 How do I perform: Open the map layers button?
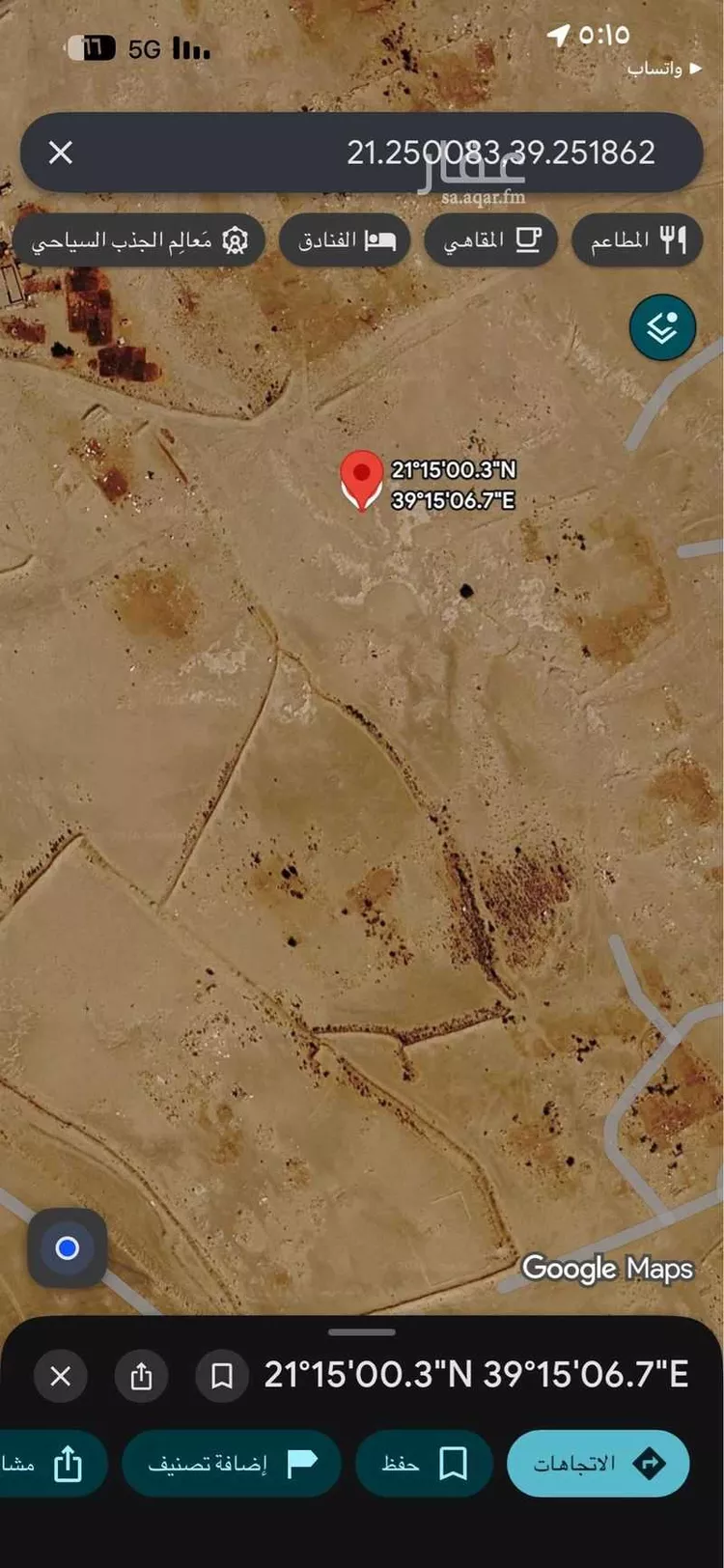[x=662, y=328]
